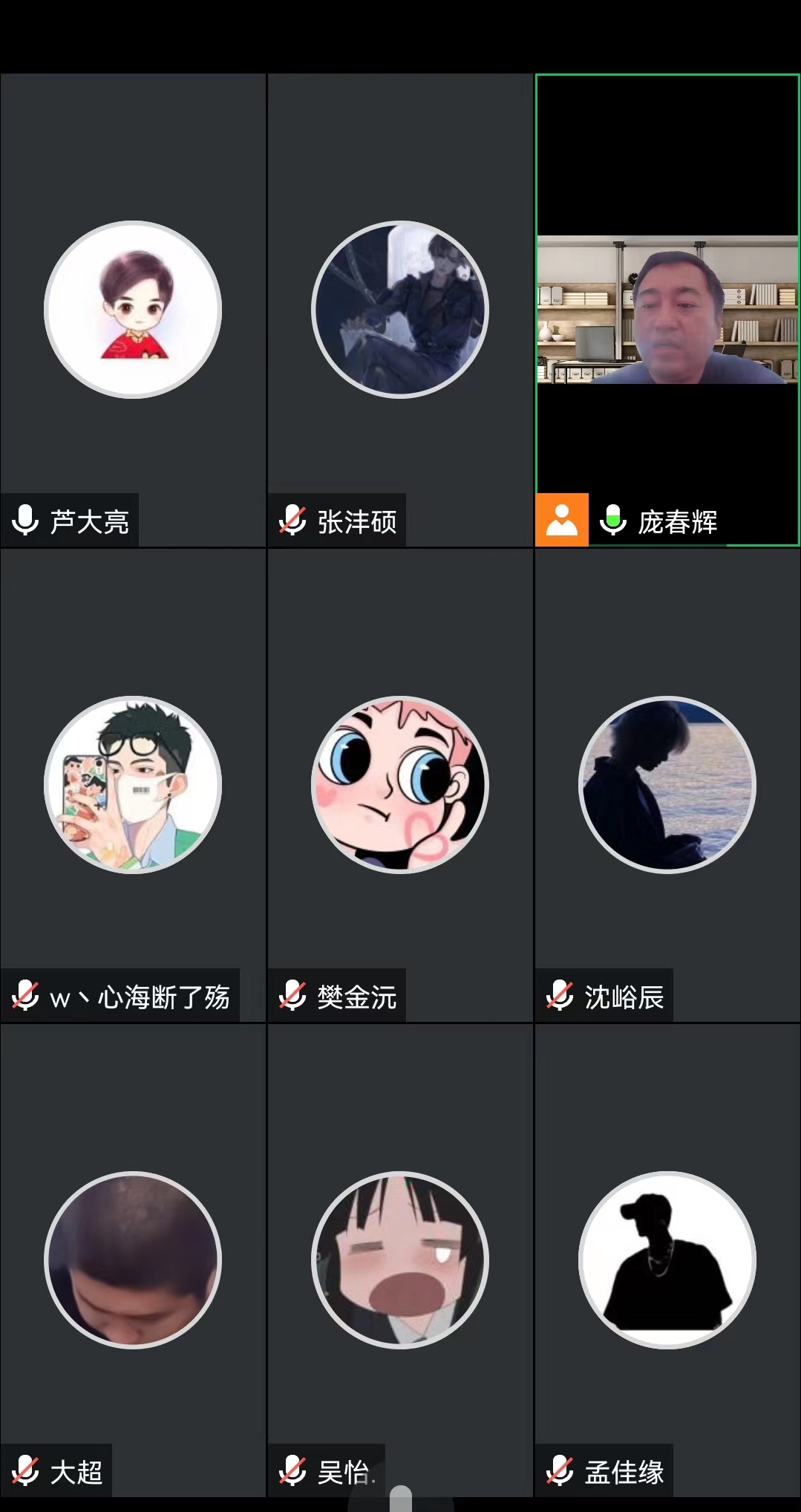Open 吴怡's participant tile
The image size is (801, 1512).
click(400, 1260)
